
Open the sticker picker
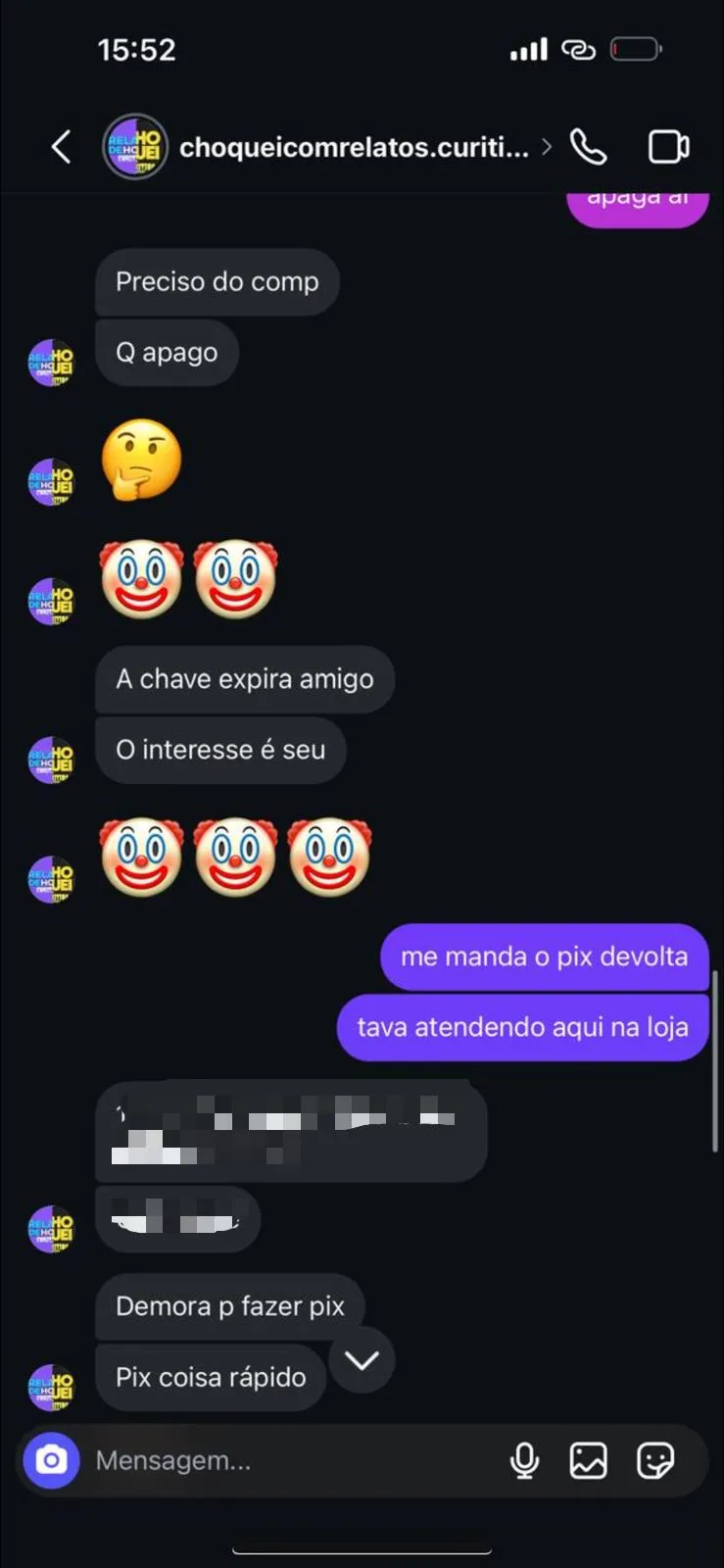click(x=654, y=1460)
